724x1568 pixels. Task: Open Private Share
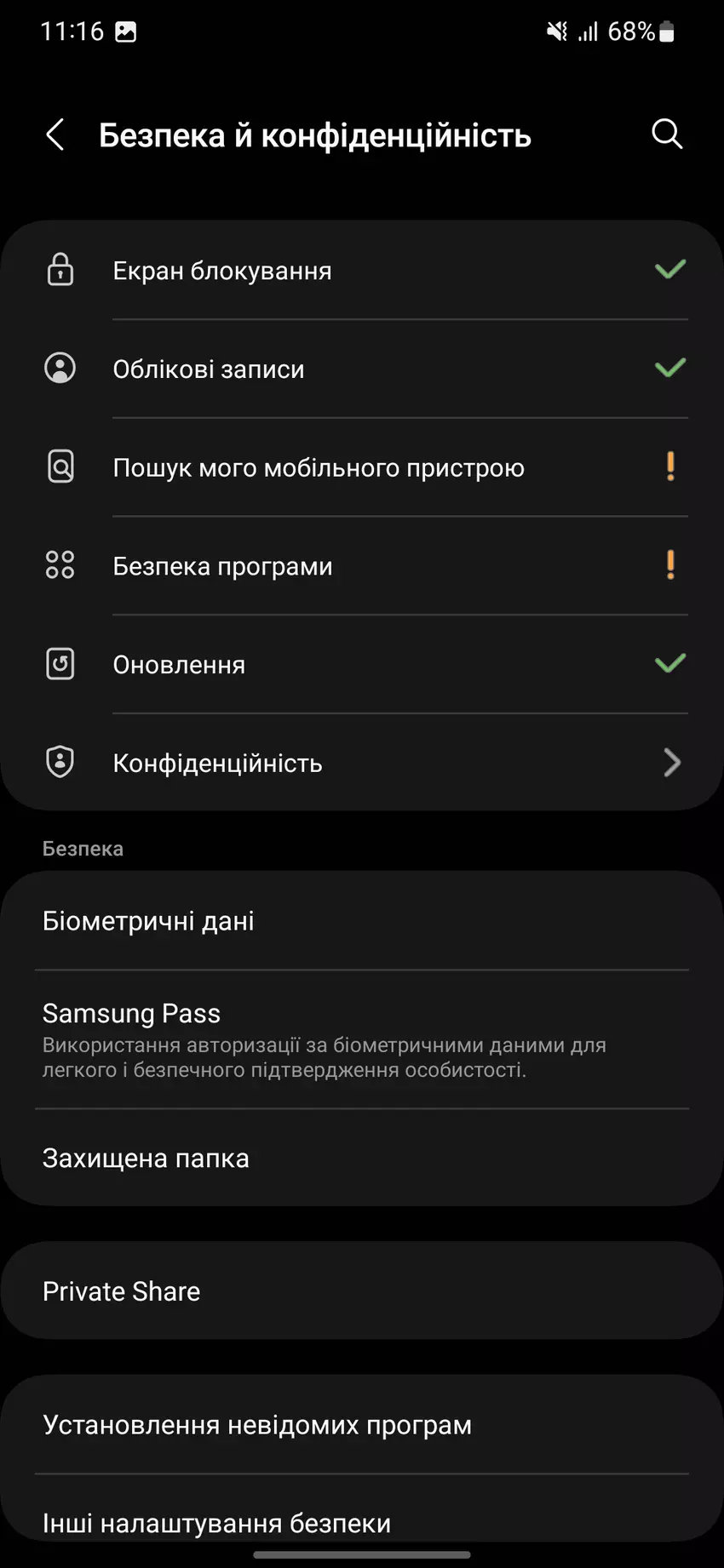(362, 1290)
